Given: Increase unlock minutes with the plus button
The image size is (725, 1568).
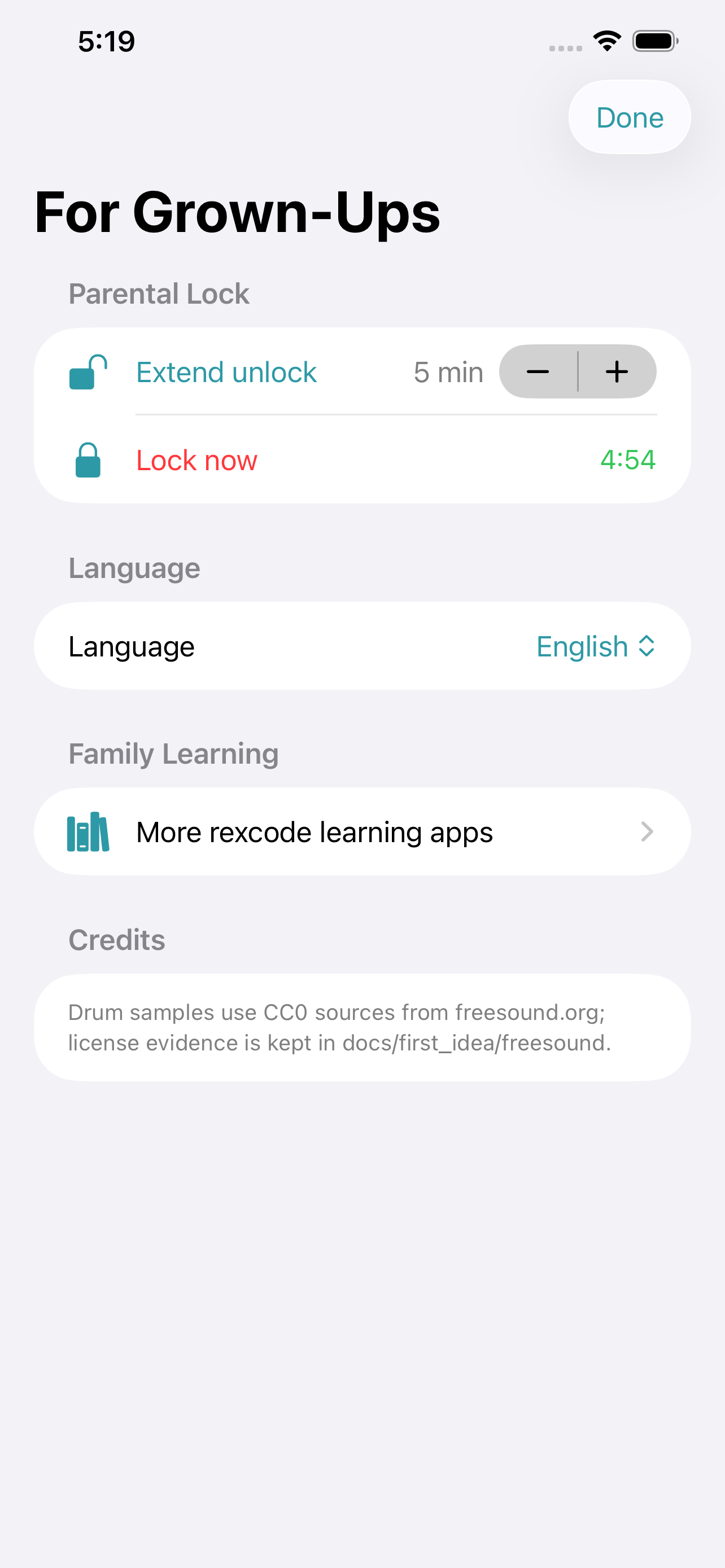Looking at the screenshot, I should (x=617, y=371).
